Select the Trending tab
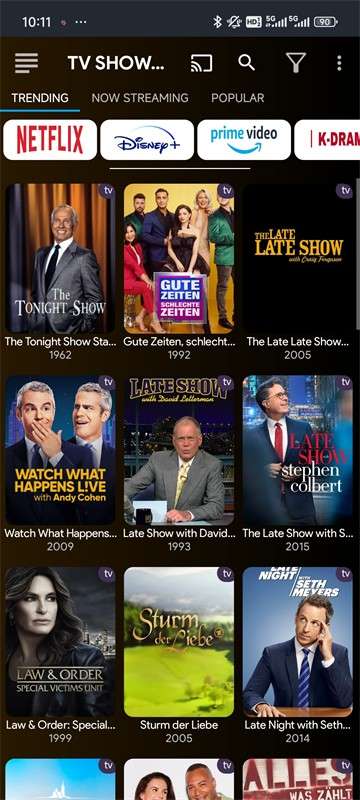Viewport: 360px width, 800px height. pos(40,97)
